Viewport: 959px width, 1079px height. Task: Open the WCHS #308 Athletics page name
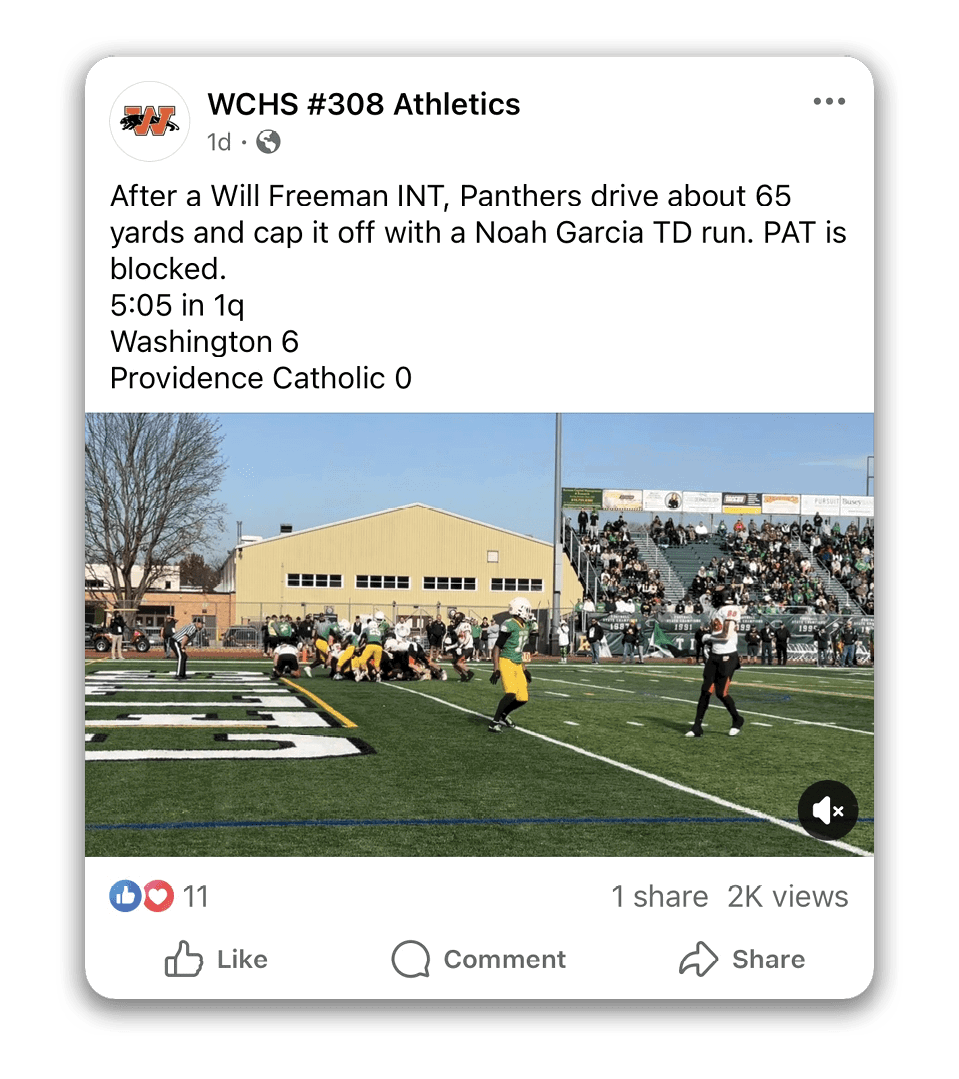(363, 104)
